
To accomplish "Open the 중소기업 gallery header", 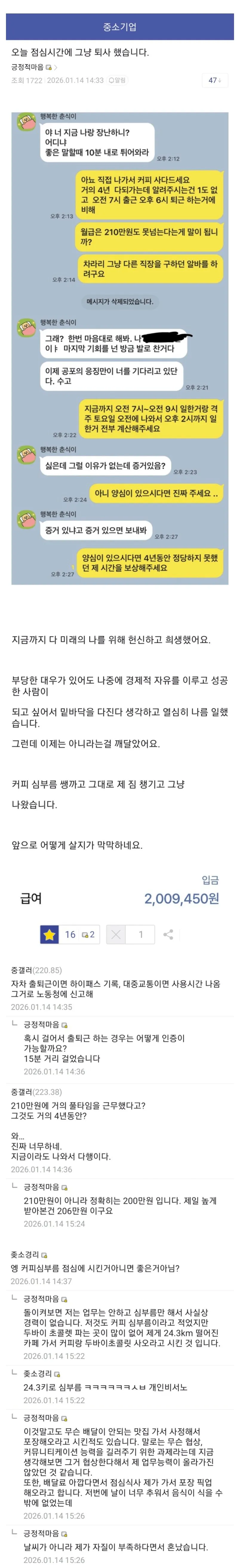I will (x=120, y=27).
